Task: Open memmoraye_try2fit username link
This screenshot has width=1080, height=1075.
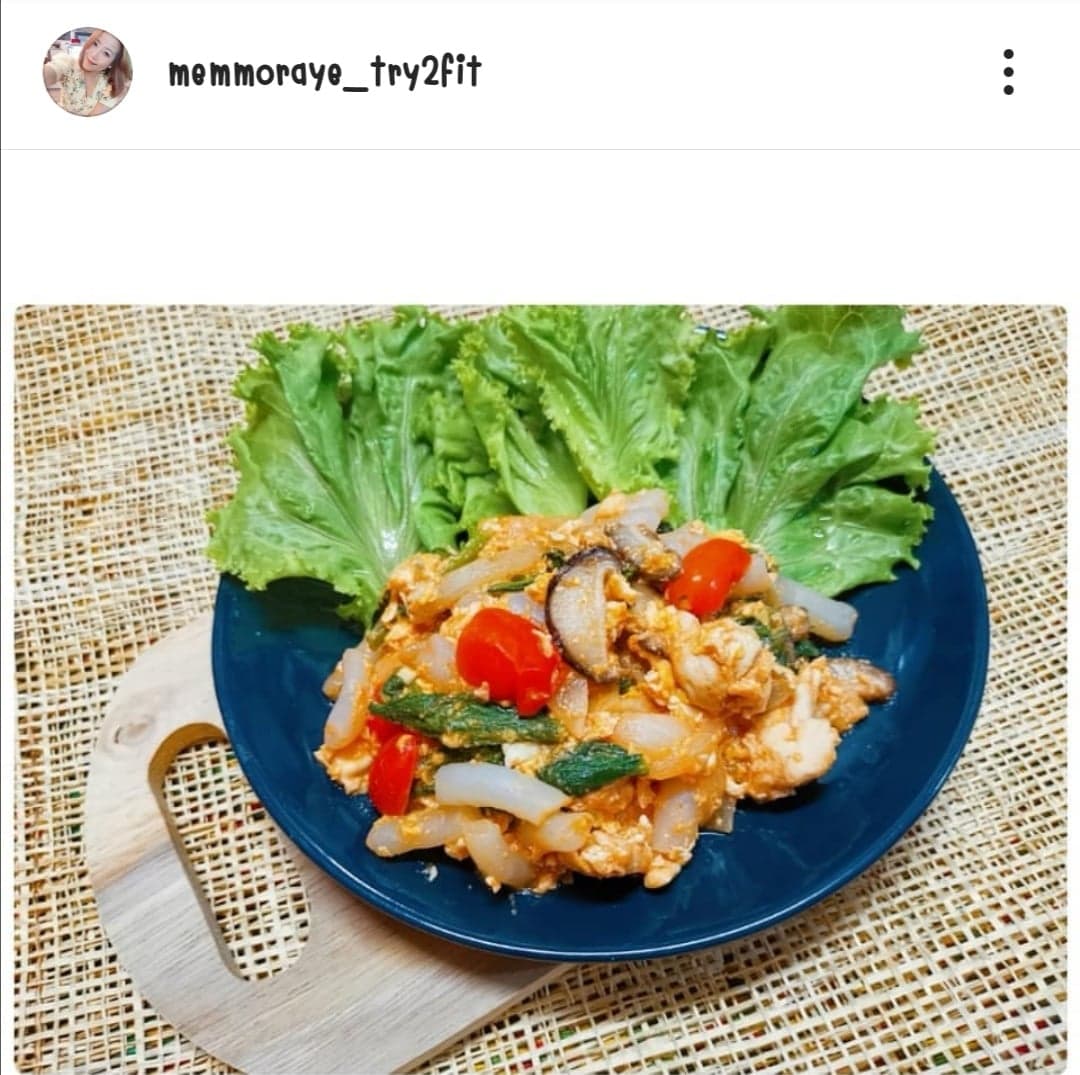Action: 324,72
